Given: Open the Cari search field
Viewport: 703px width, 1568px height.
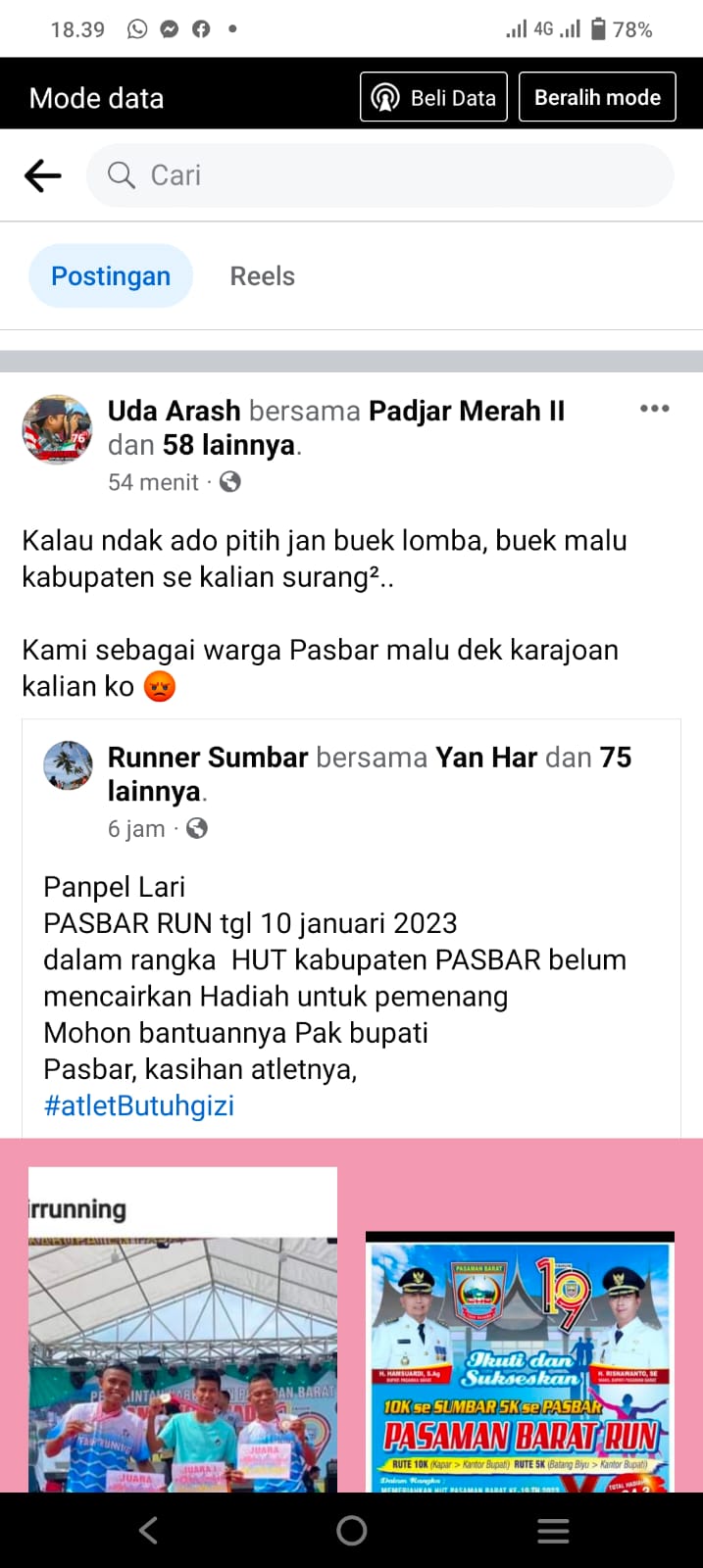Looking at the screenshot, I should pos(380,175).
